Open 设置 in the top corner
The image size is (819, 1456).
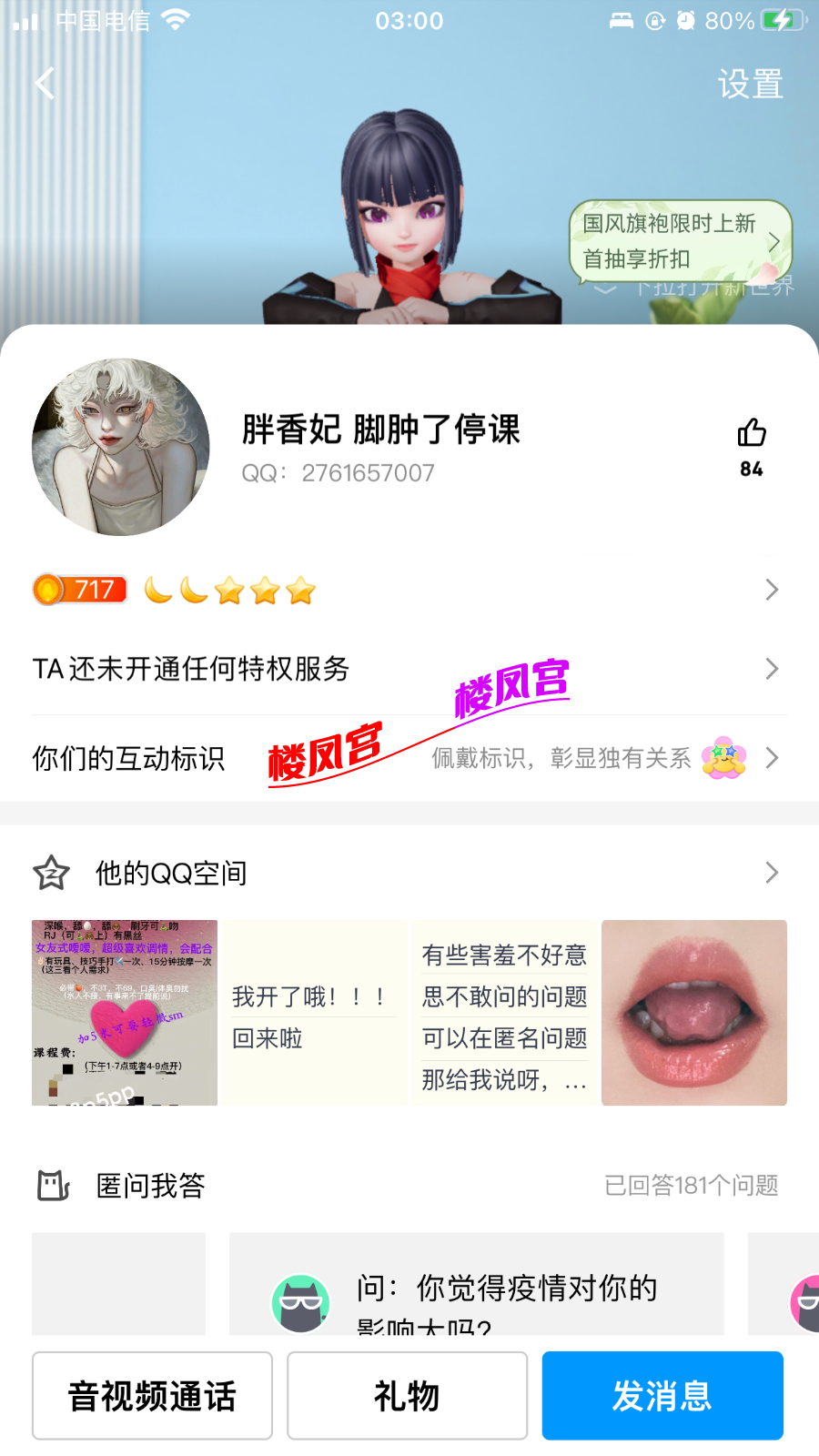750,85
